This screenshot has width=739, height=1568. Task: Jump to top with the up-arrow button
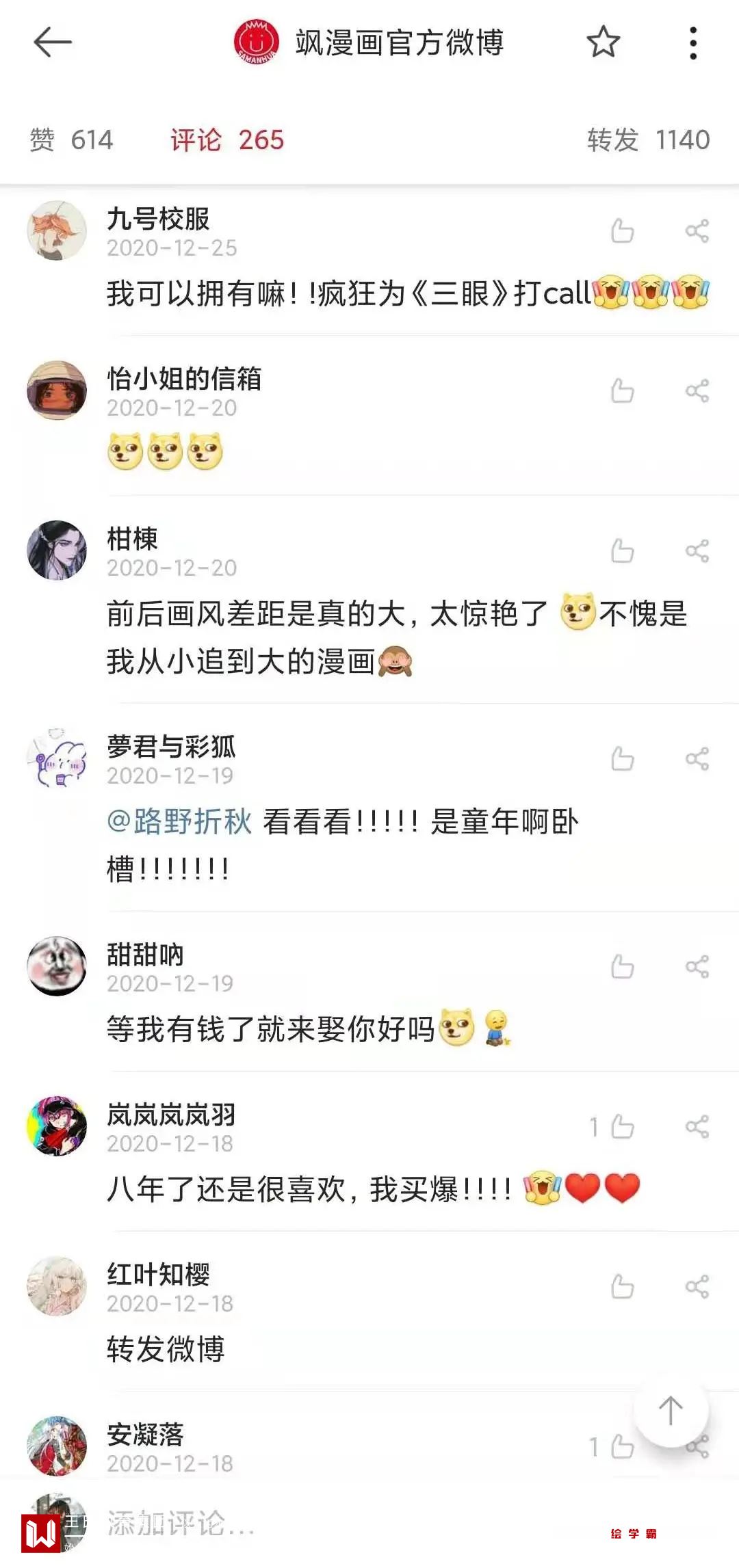(x=671, y=1410)
